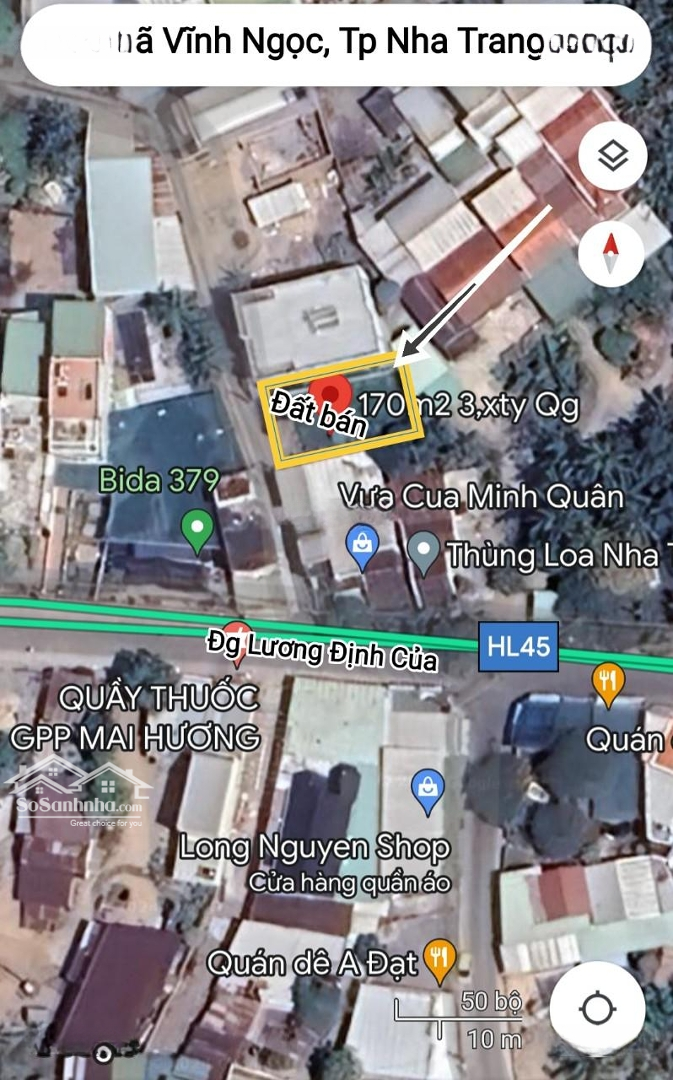Open the Bida 379 place pin
673x1080 pixels.
tap(197, 531)
